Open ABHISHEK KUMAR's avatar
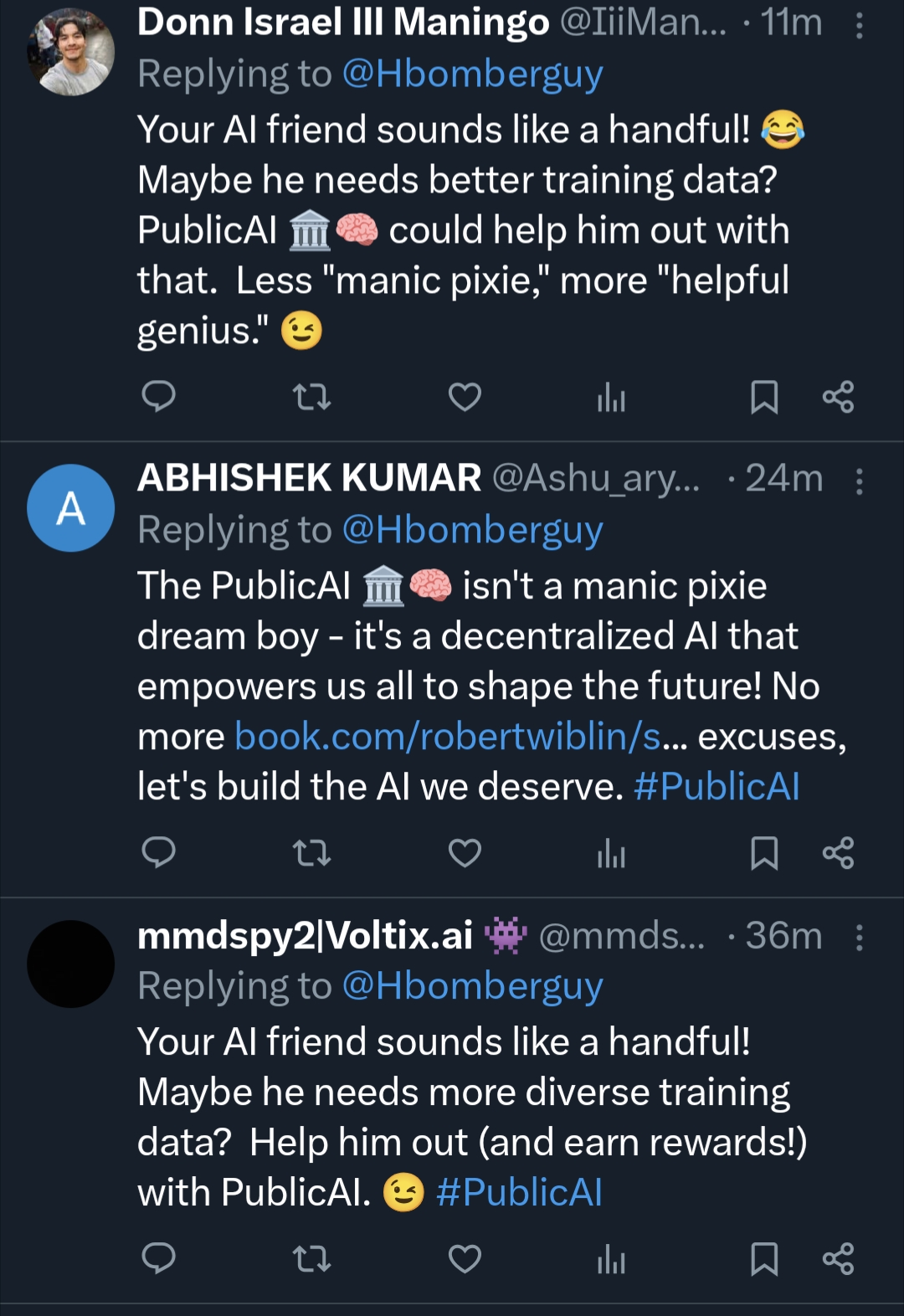The width and height of the screenshot is (904, 1316). point(71,508)
